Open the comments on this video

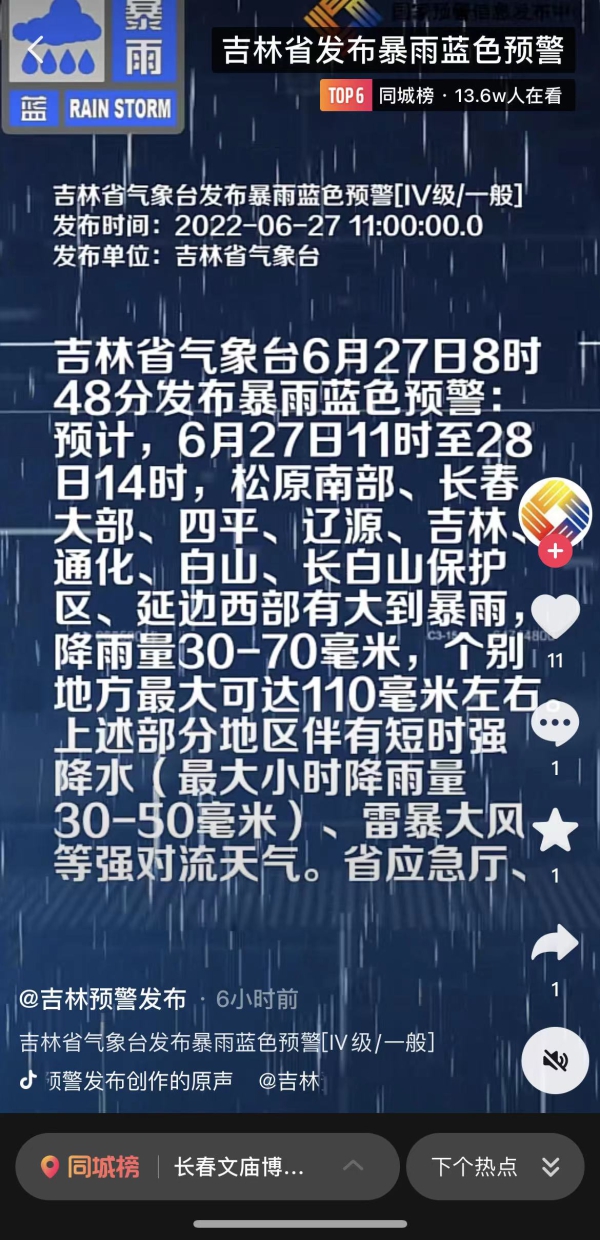(555, 722)
